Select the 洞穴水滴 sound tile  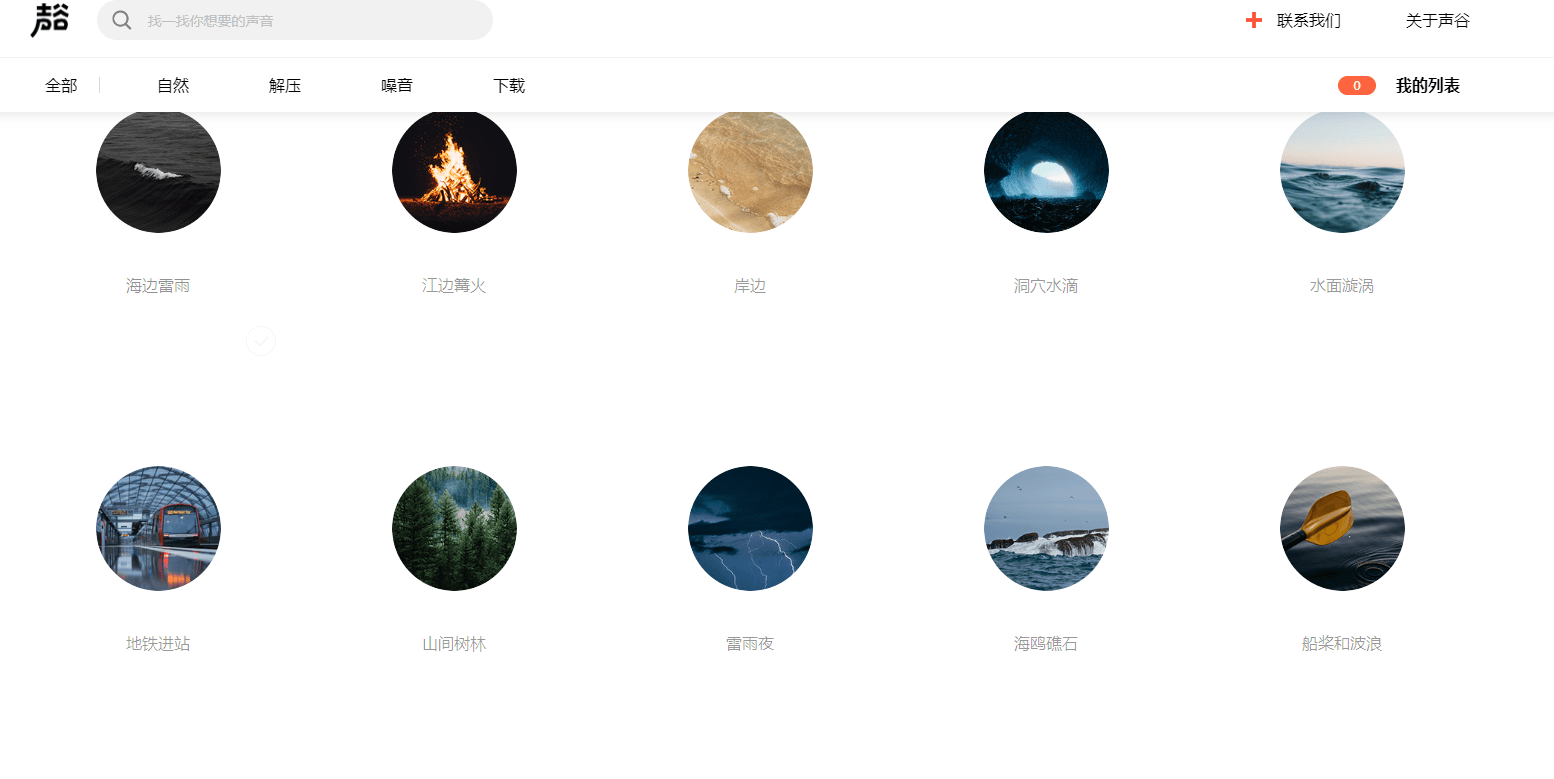pos(1046,172)
